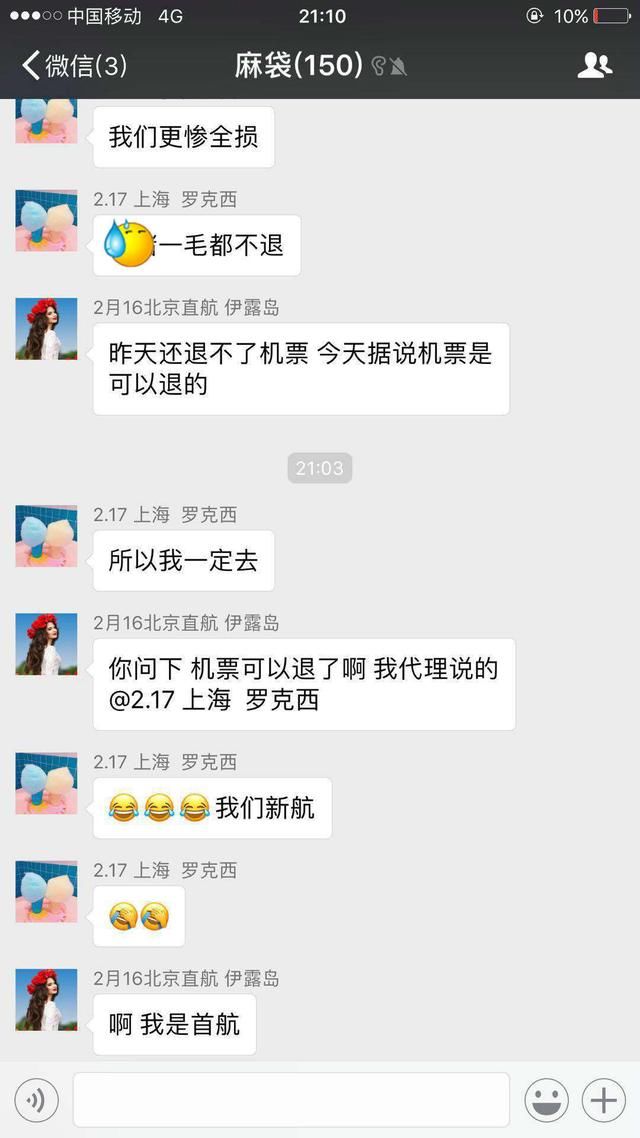
Task: Open the group members info icon
Action: tap(595, 66)
